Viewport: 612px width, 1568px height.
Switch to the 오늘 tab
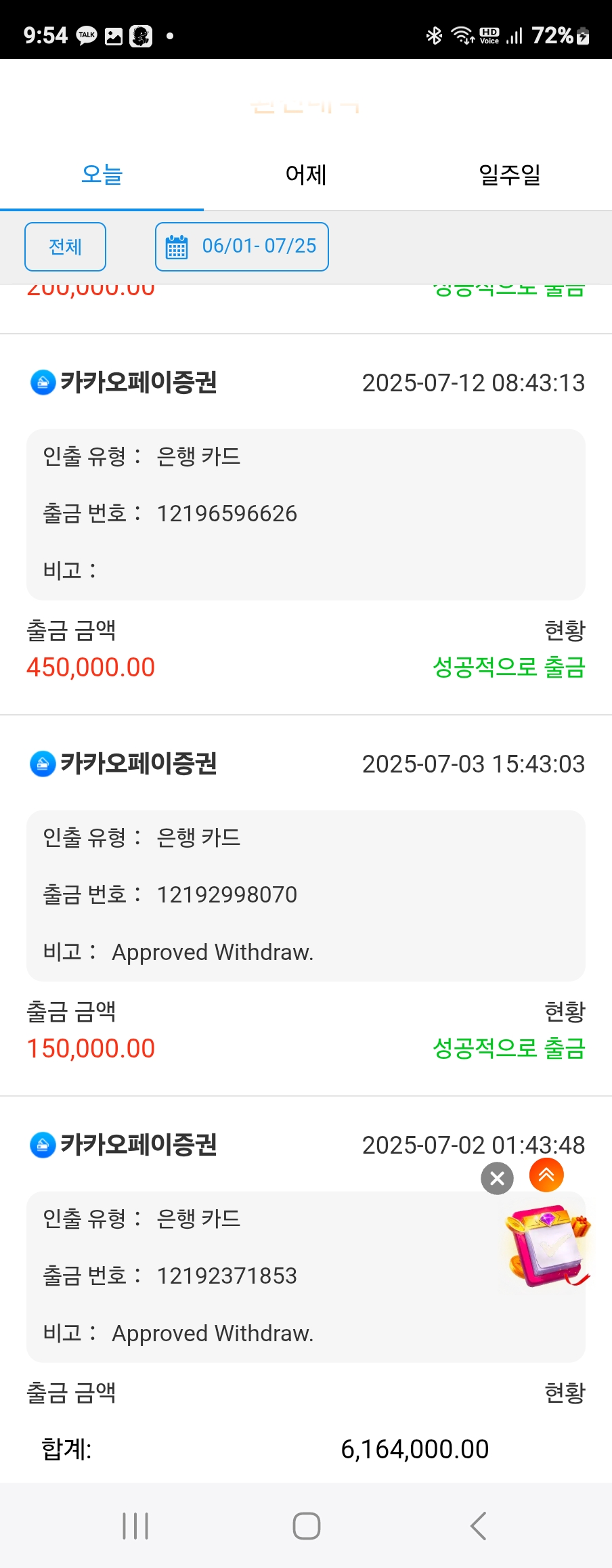102,175
